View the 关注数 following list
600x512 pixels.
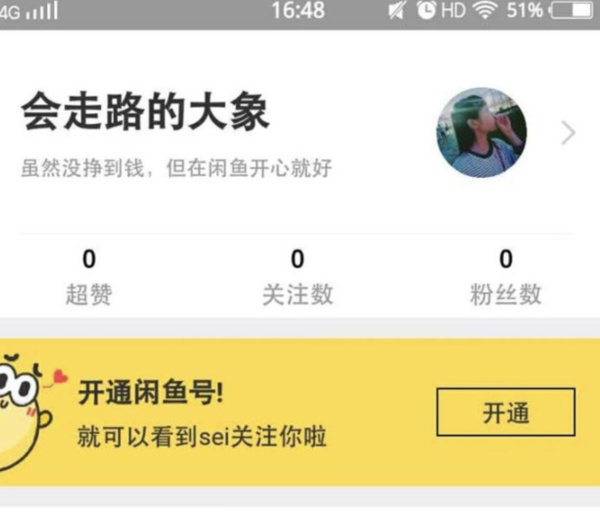[297, 276]
